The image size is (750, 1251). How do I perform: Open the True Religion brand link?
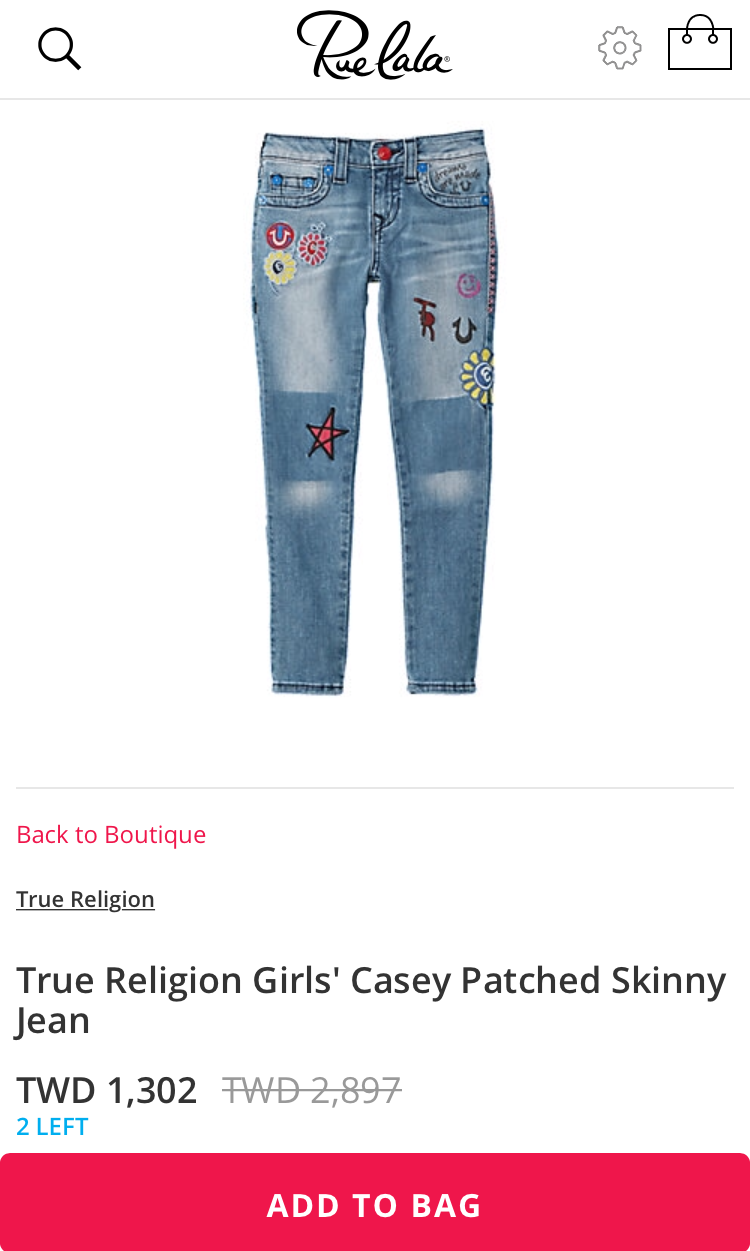point(85,899)
